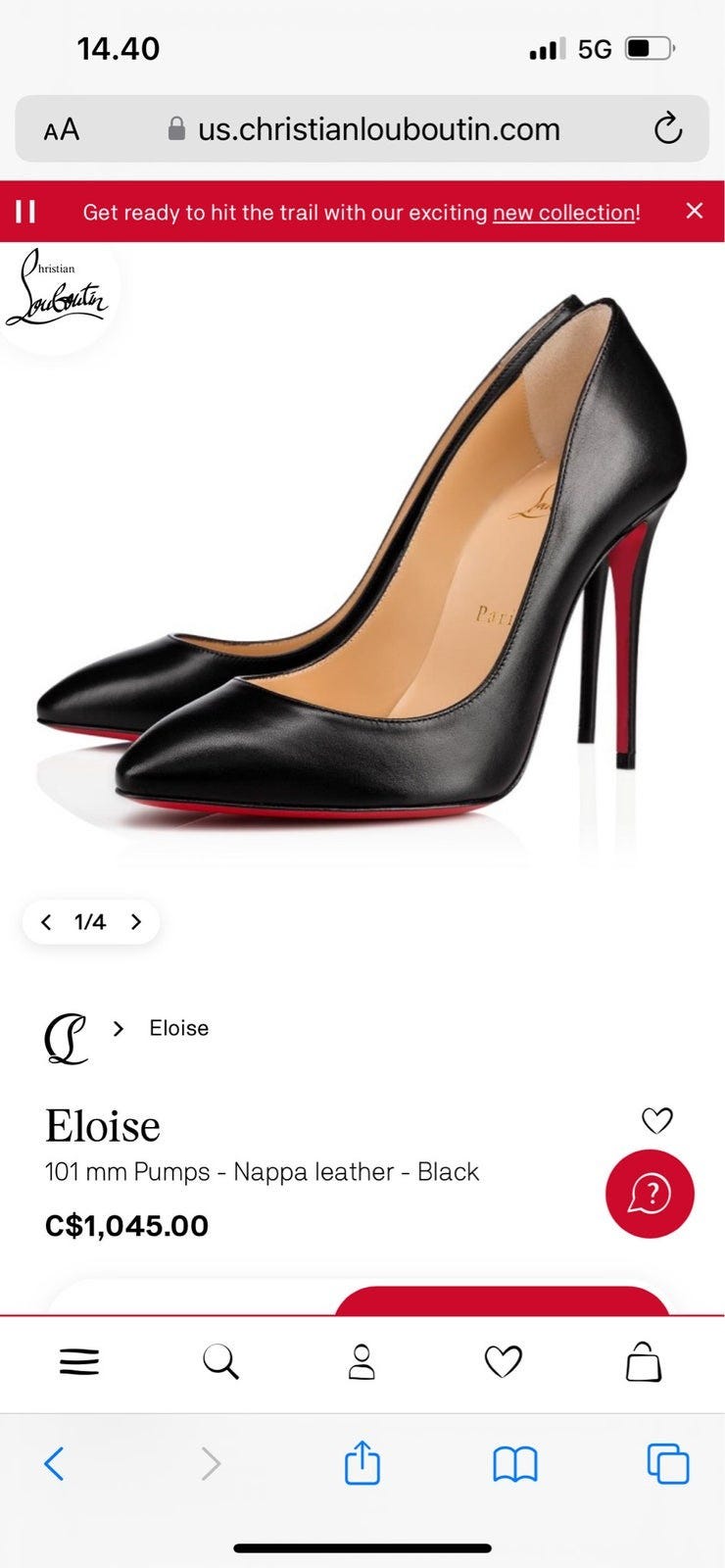This screenshot has height=1568, width=725.
Task: Open the search icon
Action: point(221,1361)
